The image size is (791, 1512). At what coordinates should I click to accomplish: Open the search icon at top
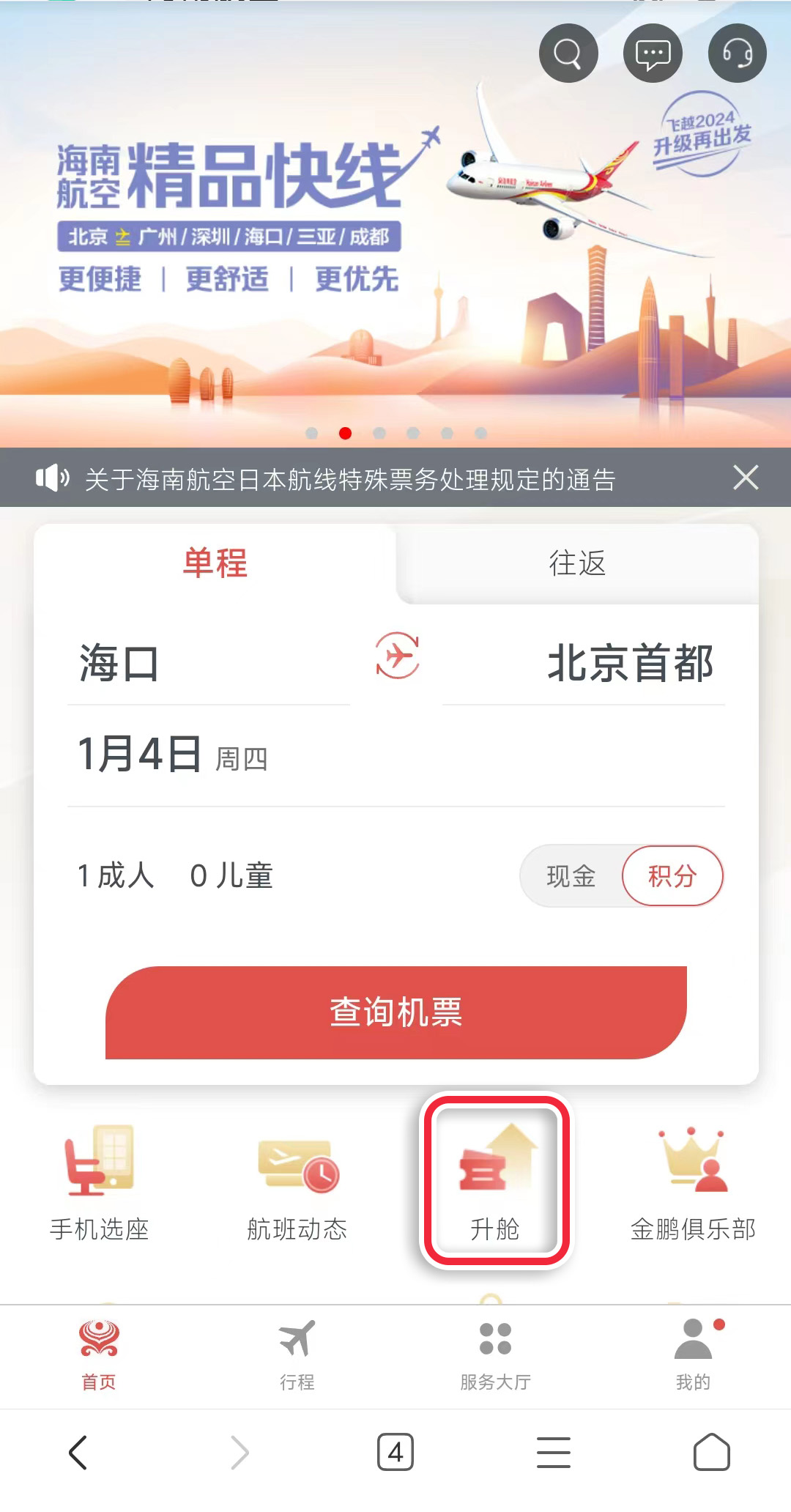pyautogui.click(x=568, y=53)
